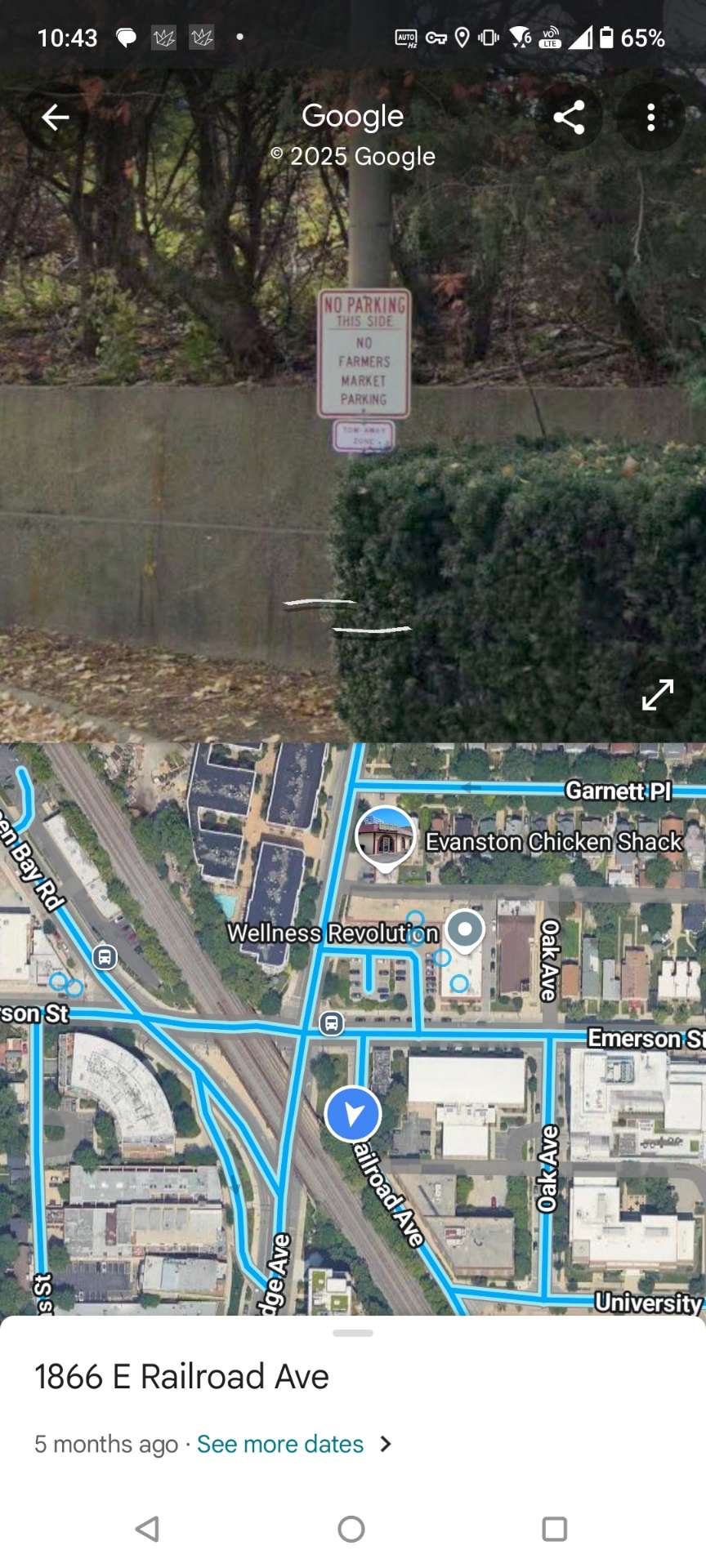Share this Street View location
The image size is (706, 1568).
click(x=569, y=118)
